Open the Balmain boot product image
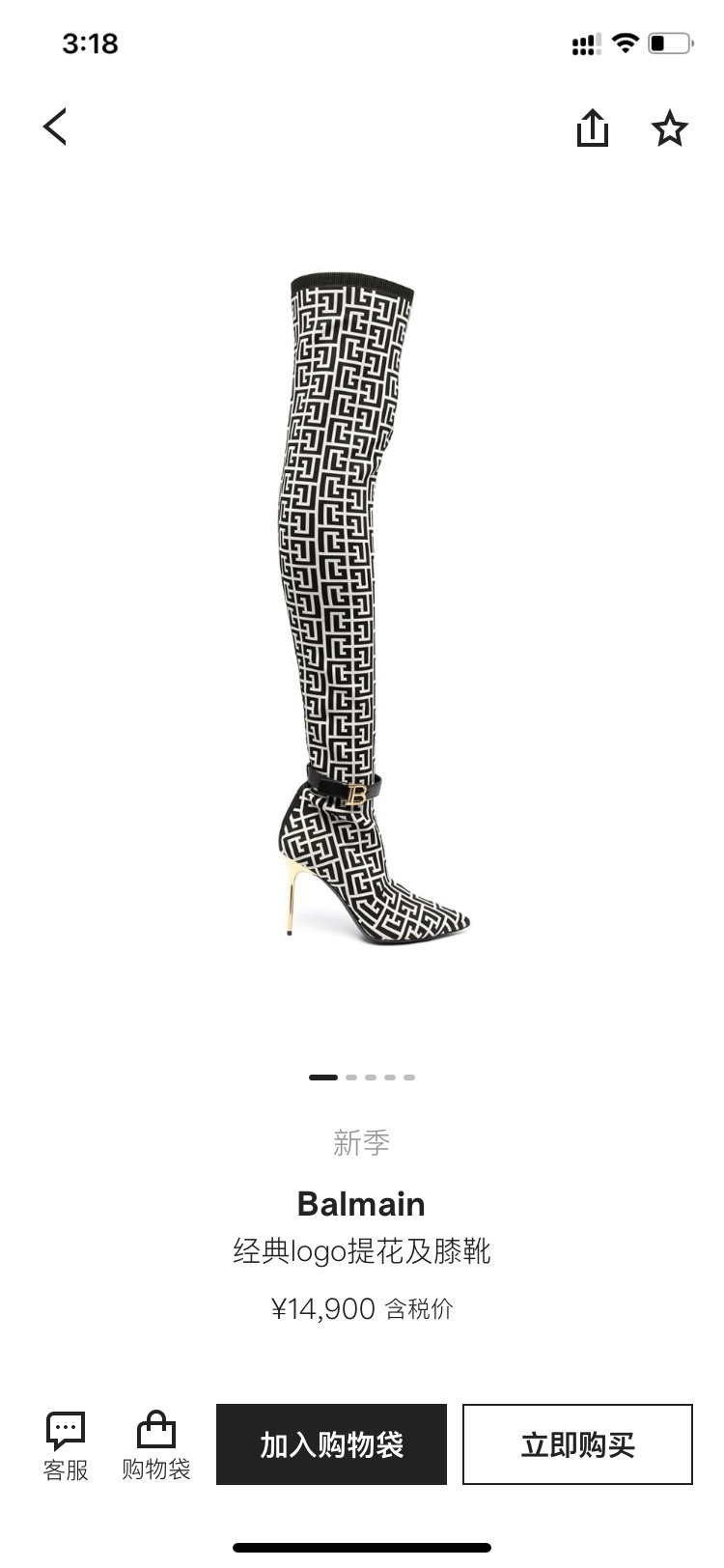724x1568 pixels. click(362, 608)
